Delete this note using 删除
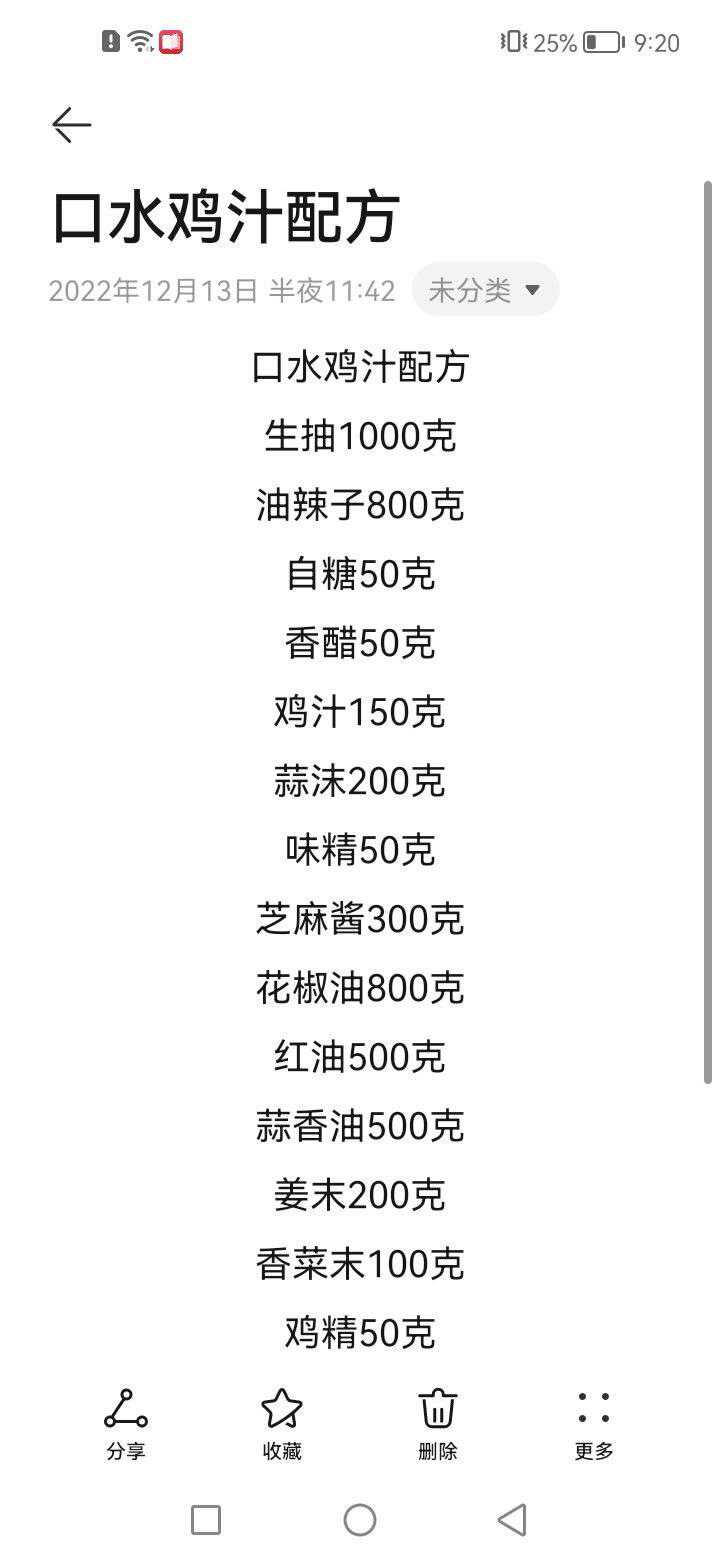The height and width of the screenshot is (1560, 720). tap(438, 1424)
